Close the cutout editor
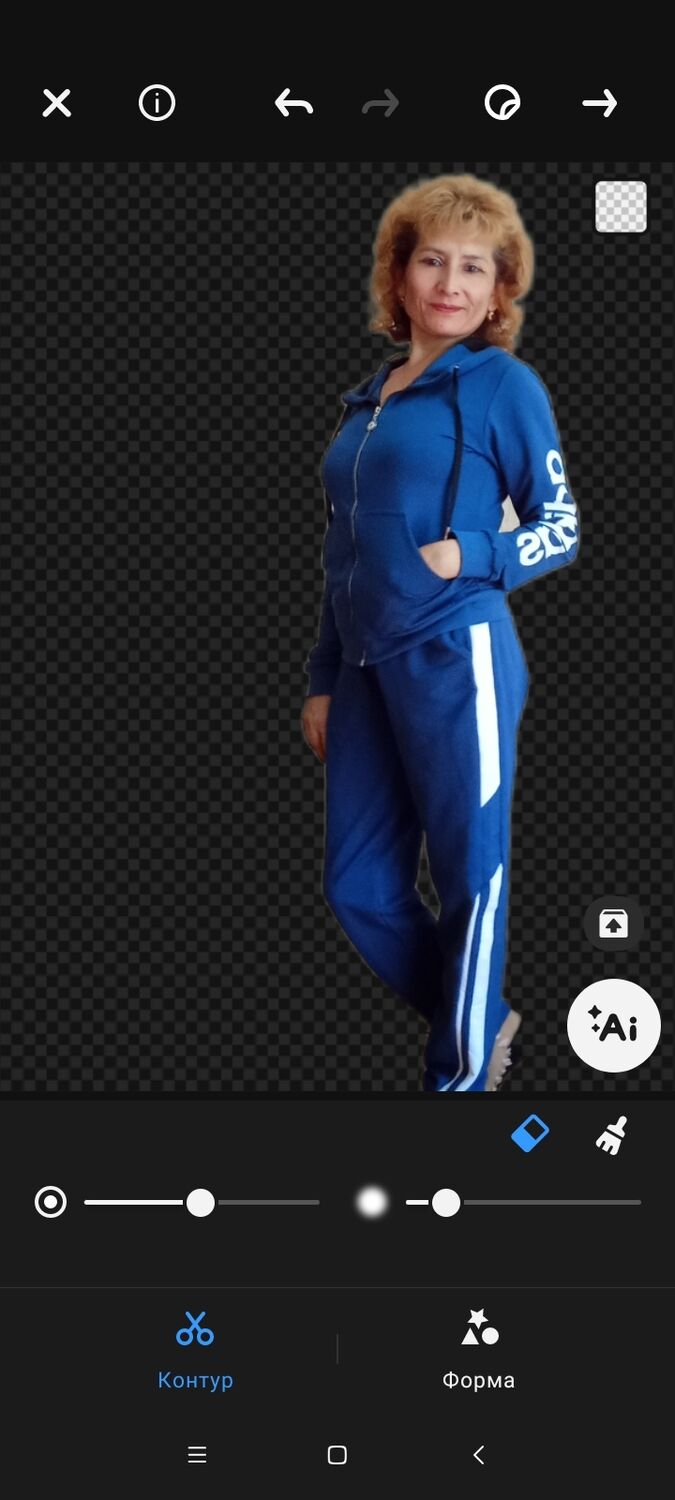 [57, 103]
